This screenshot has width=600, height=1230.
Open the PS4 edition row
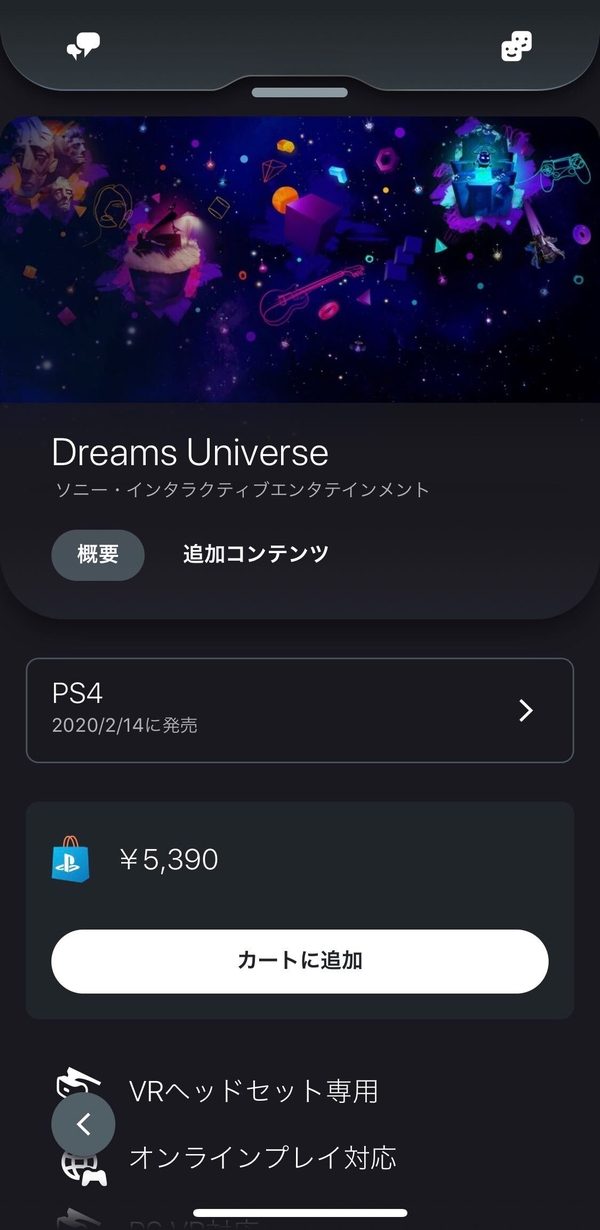pyautogui.click(x=300, y=710)
